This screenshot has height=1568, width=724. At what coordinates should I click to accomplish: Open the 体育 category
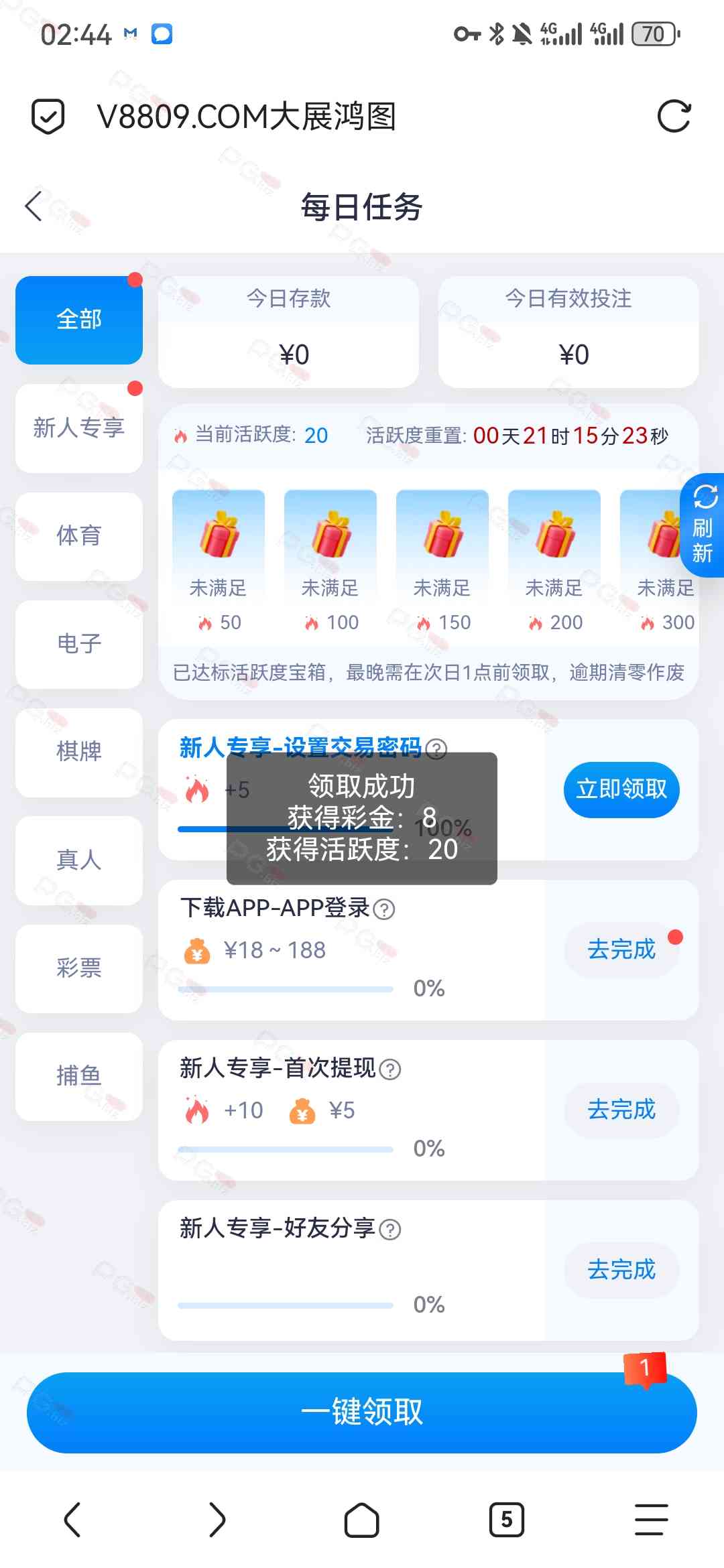[x=79, y=536]
